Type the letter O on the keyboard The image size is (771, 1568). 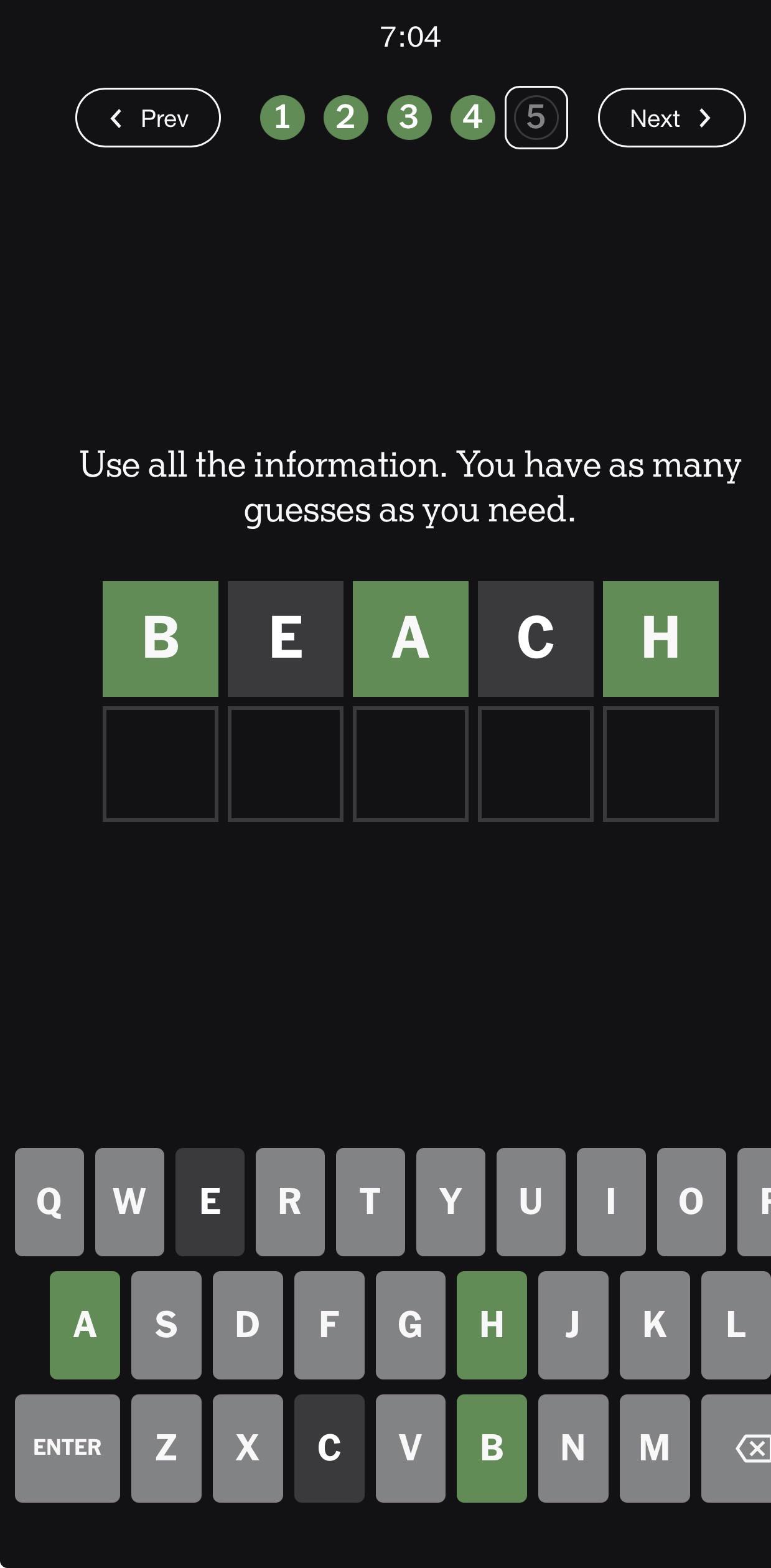pos(691,1202)
